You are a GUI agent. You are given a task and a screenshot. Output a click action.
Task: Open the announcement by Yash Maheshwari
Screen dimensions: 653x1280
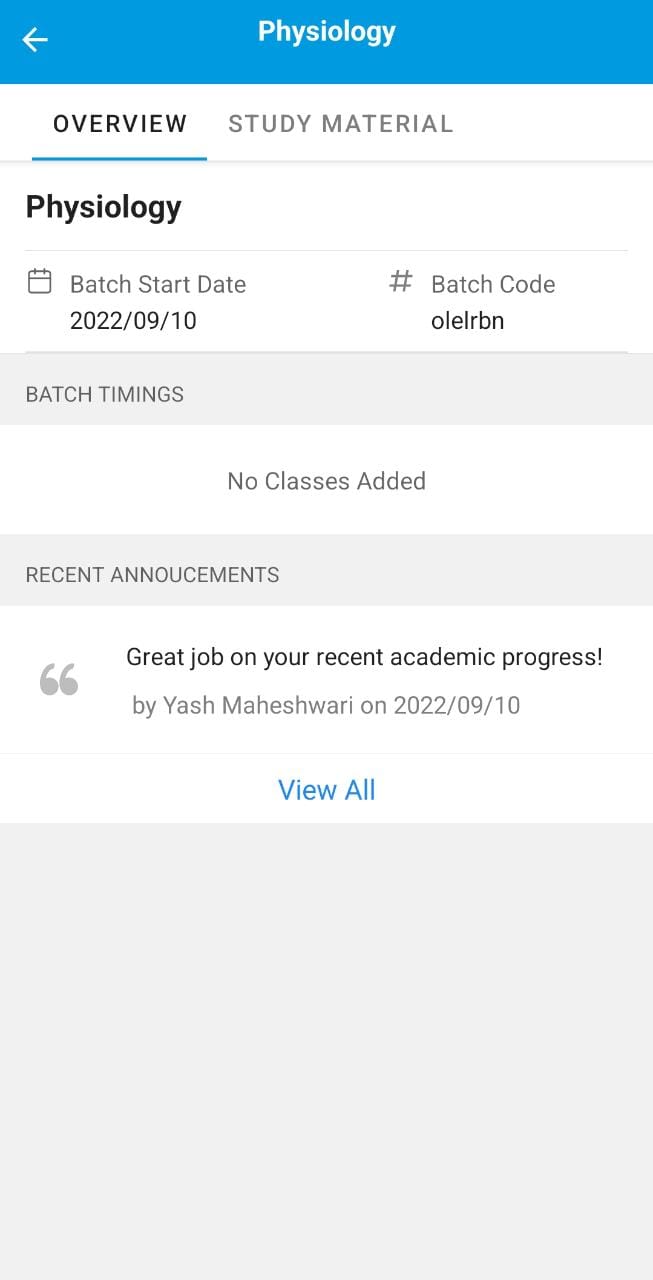327,680
